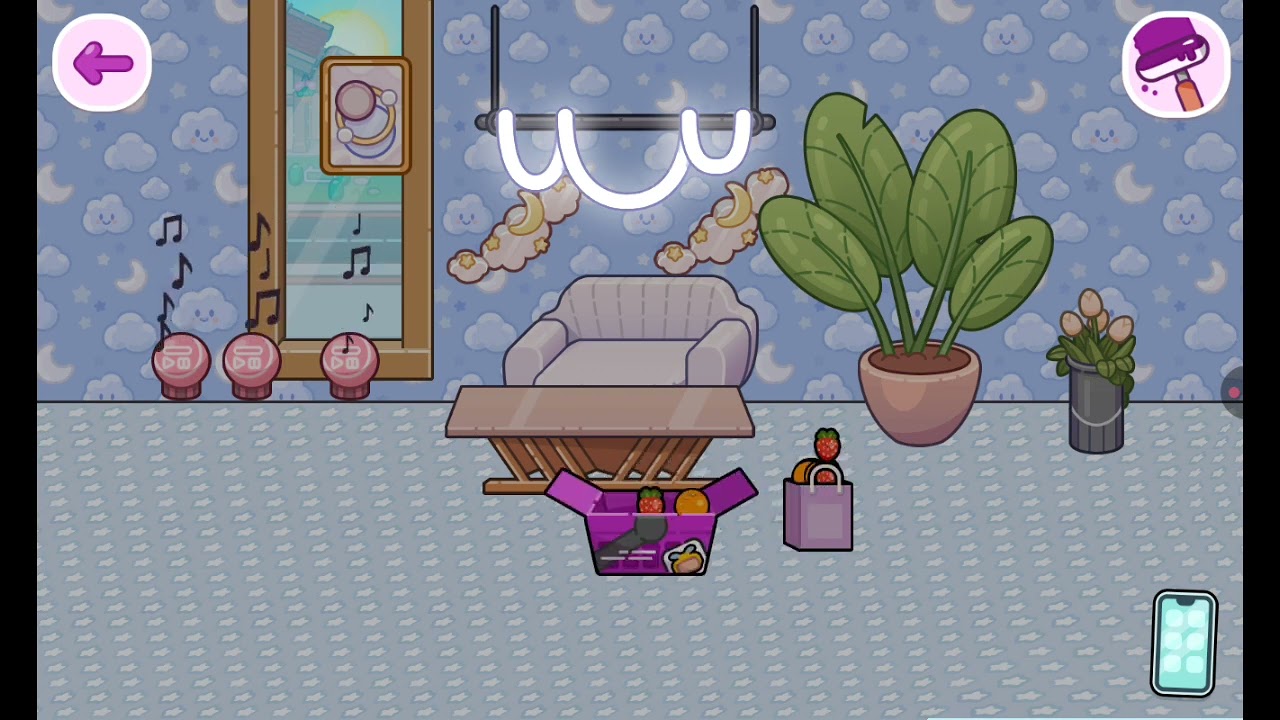The image size is (1280, 720).
Task: Tap the pink back arrow
Action: pos(102,63)
